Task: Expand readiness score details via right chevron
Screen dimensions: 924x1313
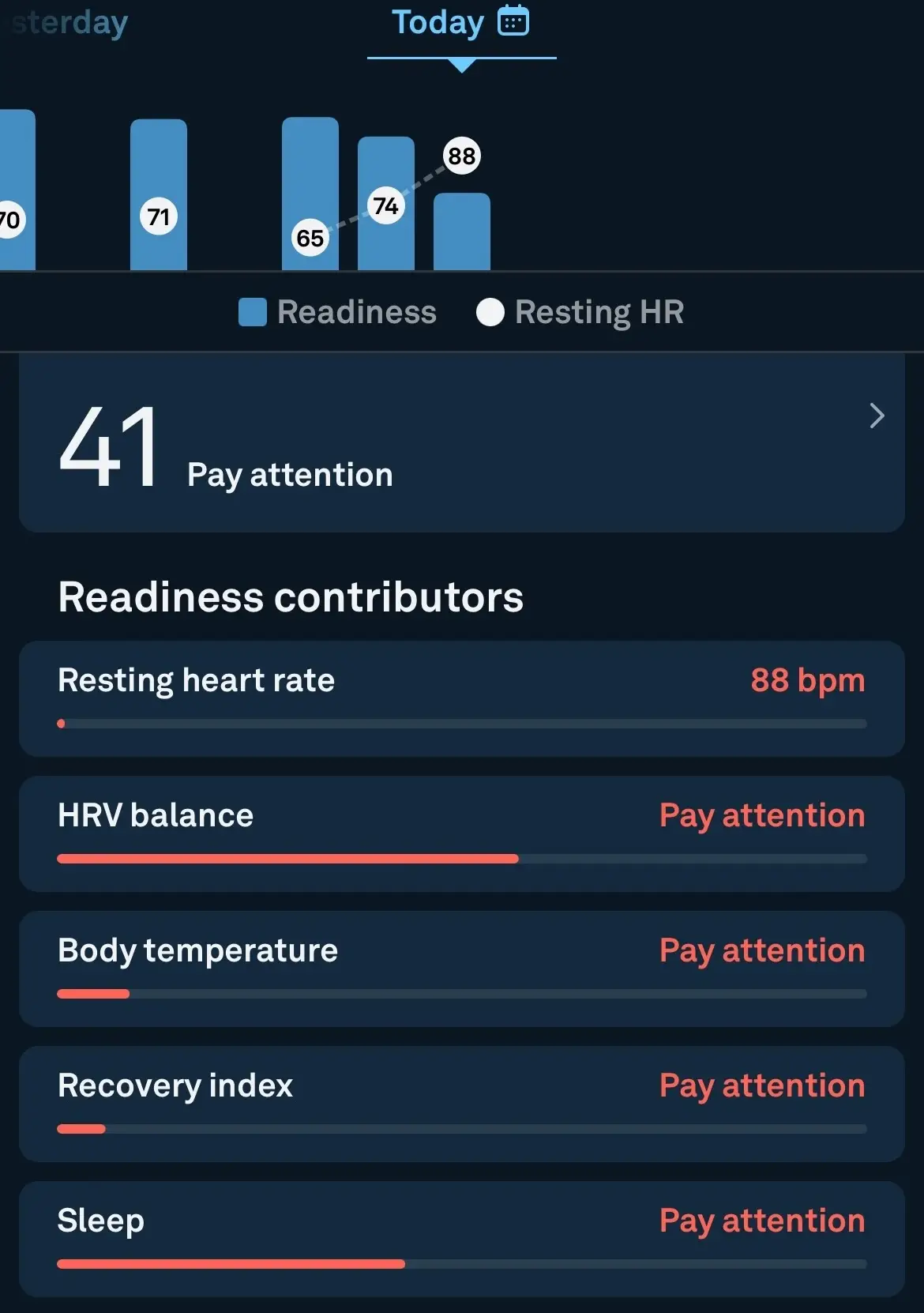Action: point(876,416)
